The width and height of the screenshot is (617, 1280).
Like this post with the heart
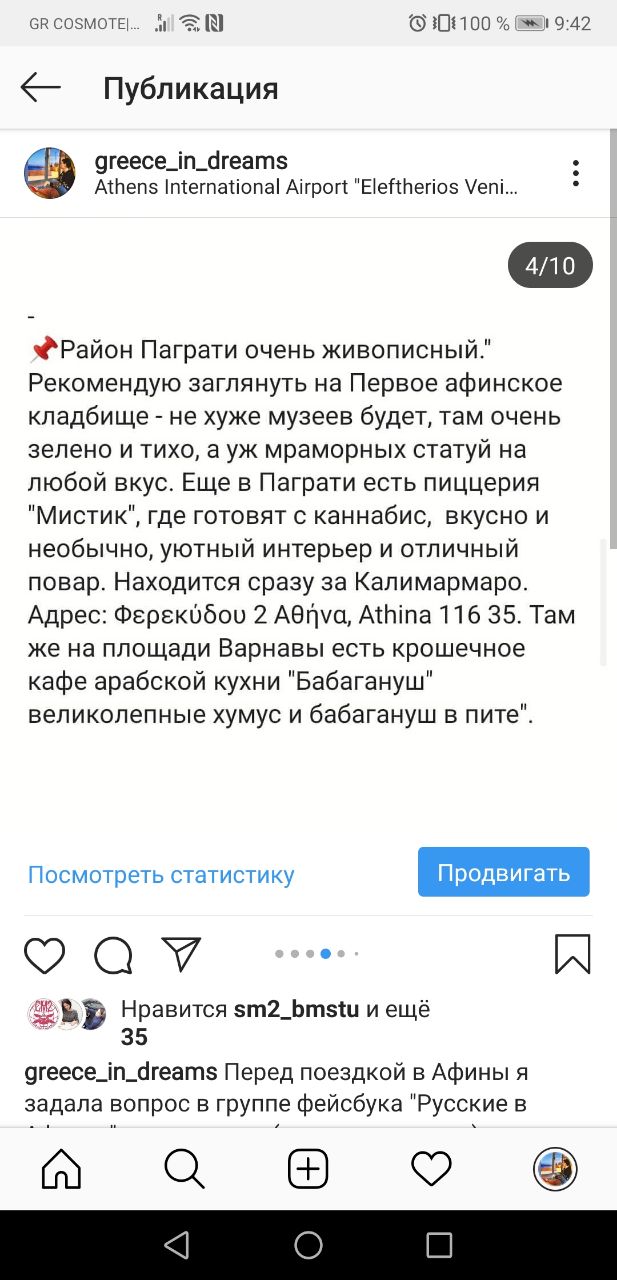pos(45,955)
